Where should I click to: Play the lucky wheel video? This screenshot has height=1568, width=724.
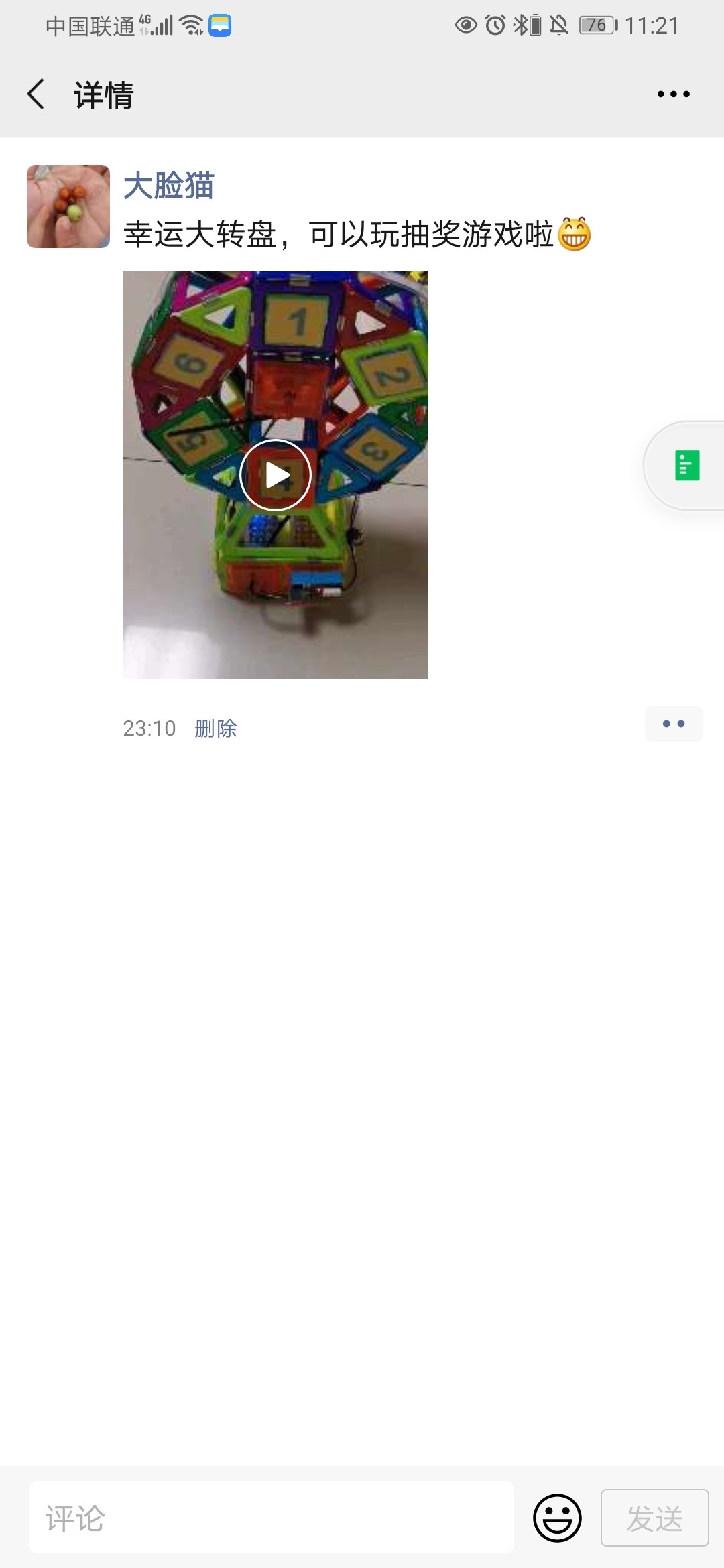point(276,475)
